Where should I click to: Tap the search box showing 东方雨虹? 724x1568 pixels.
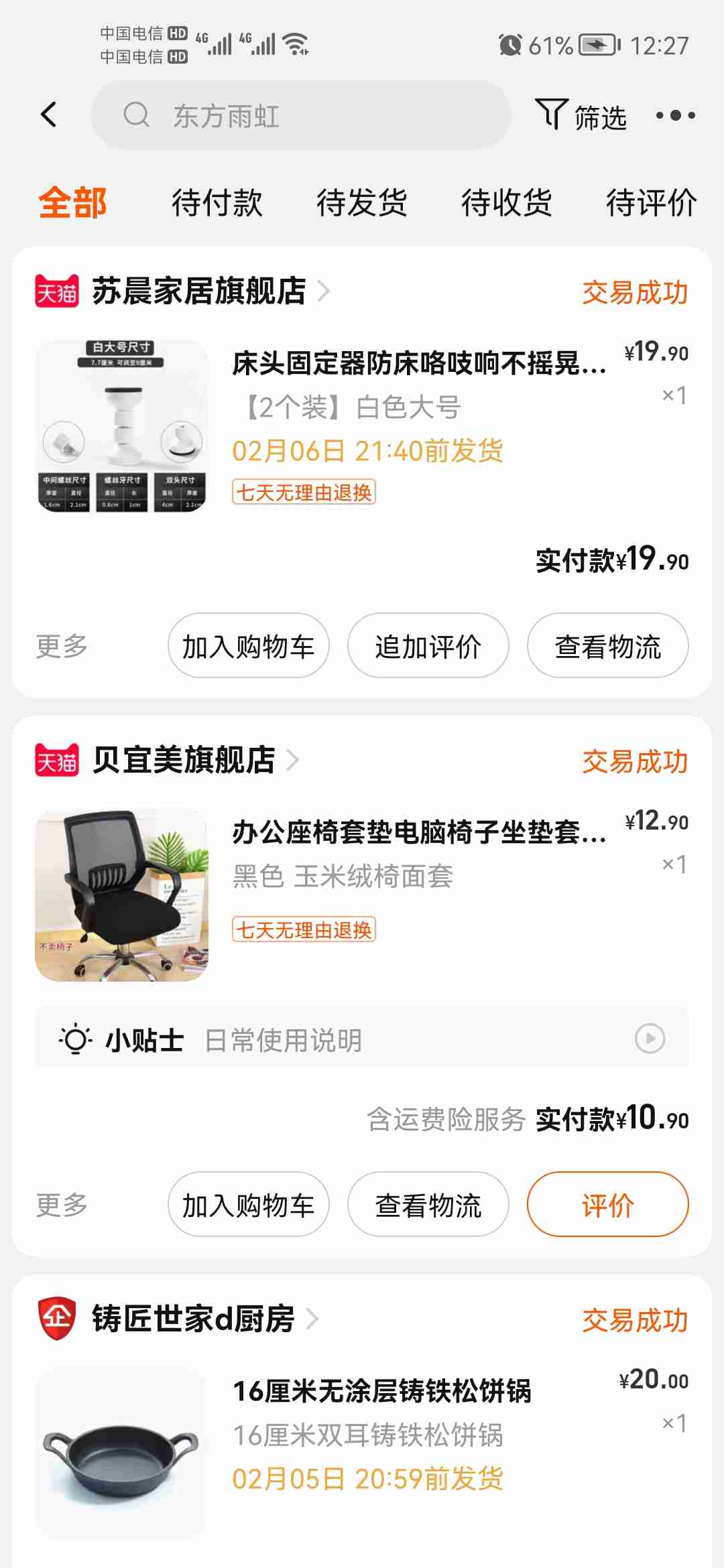pyautogui.click(x=300, y=115)
